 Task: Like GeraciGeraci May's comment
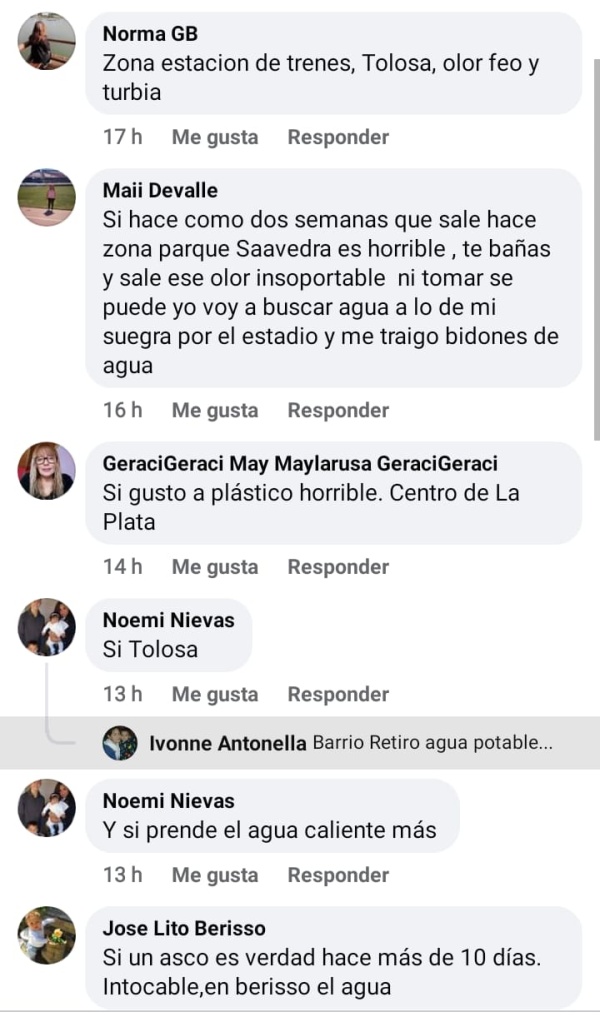pos(214,567)
